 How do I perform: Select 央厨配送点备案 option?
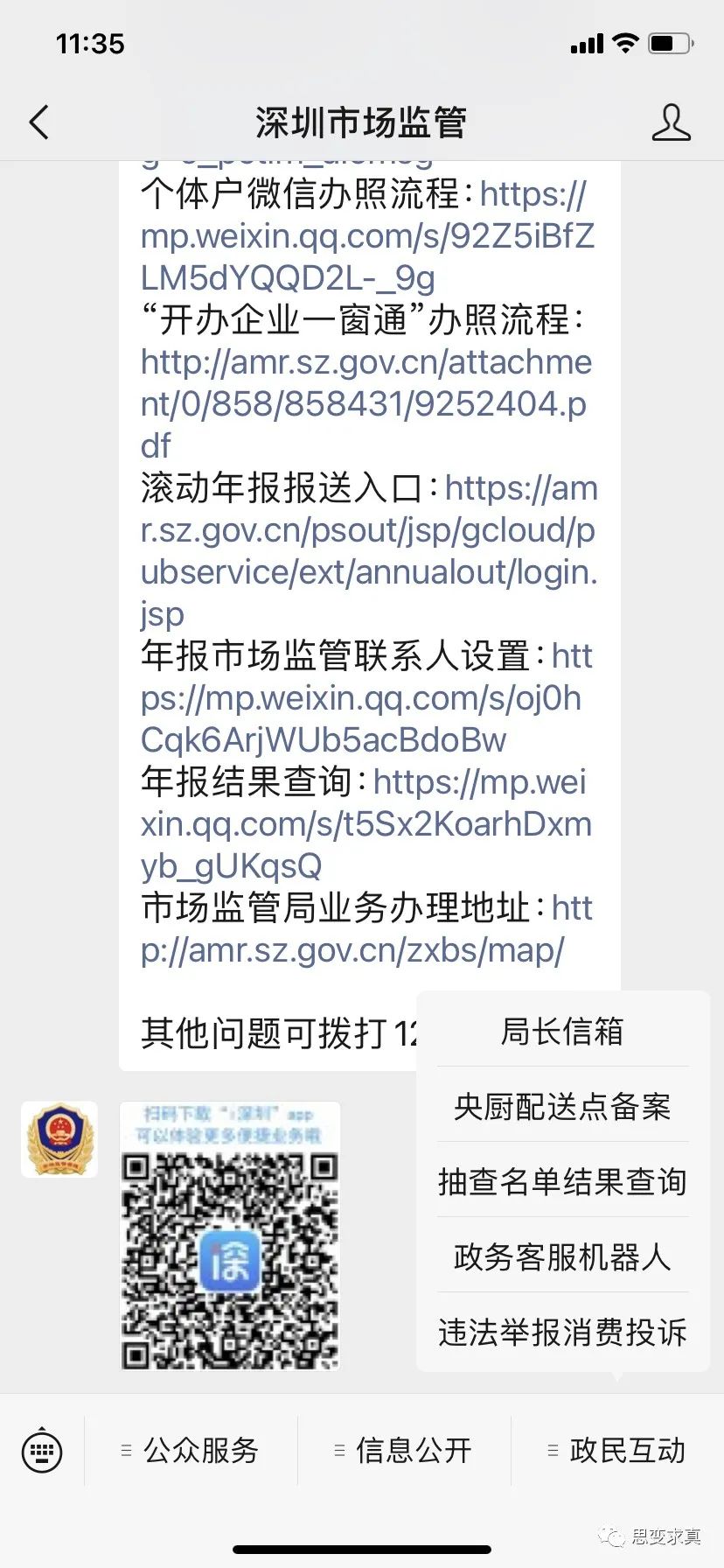click(x=563, y=1106)
